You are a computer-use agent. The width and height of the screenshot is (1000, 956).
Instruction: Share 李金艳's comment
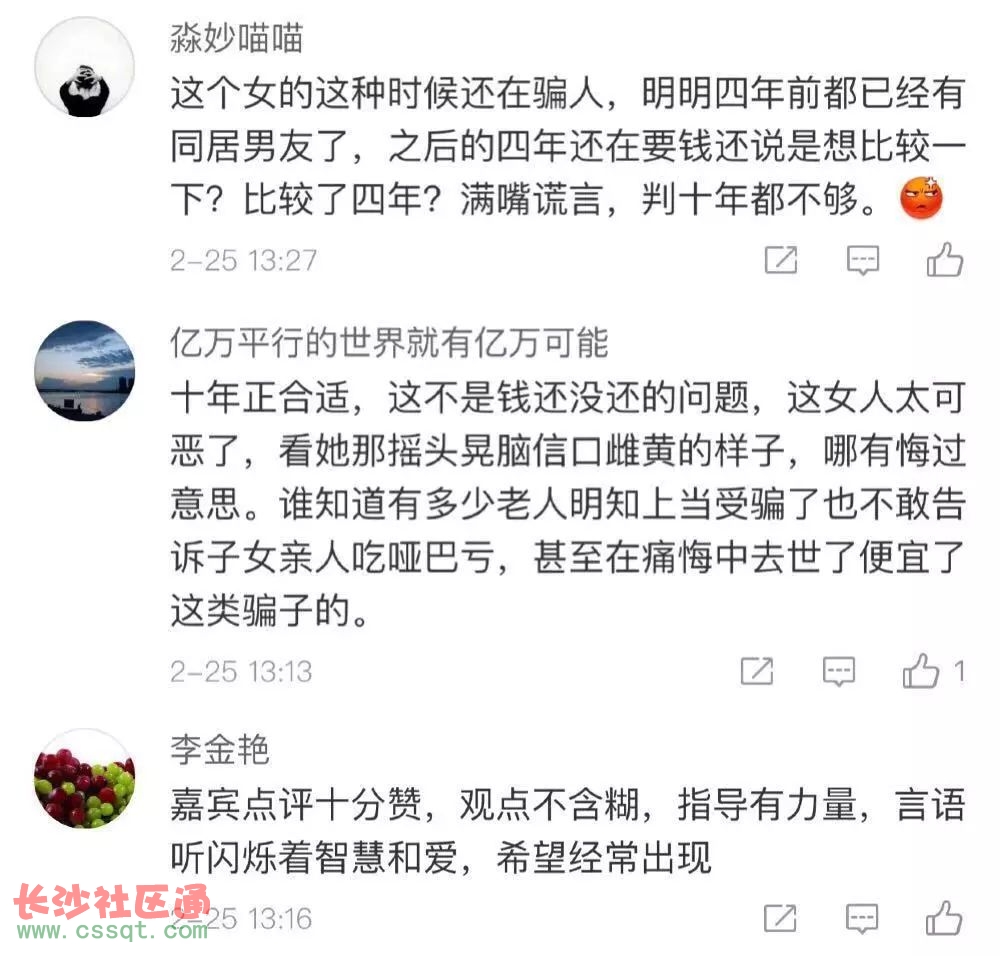click(781, 917)
